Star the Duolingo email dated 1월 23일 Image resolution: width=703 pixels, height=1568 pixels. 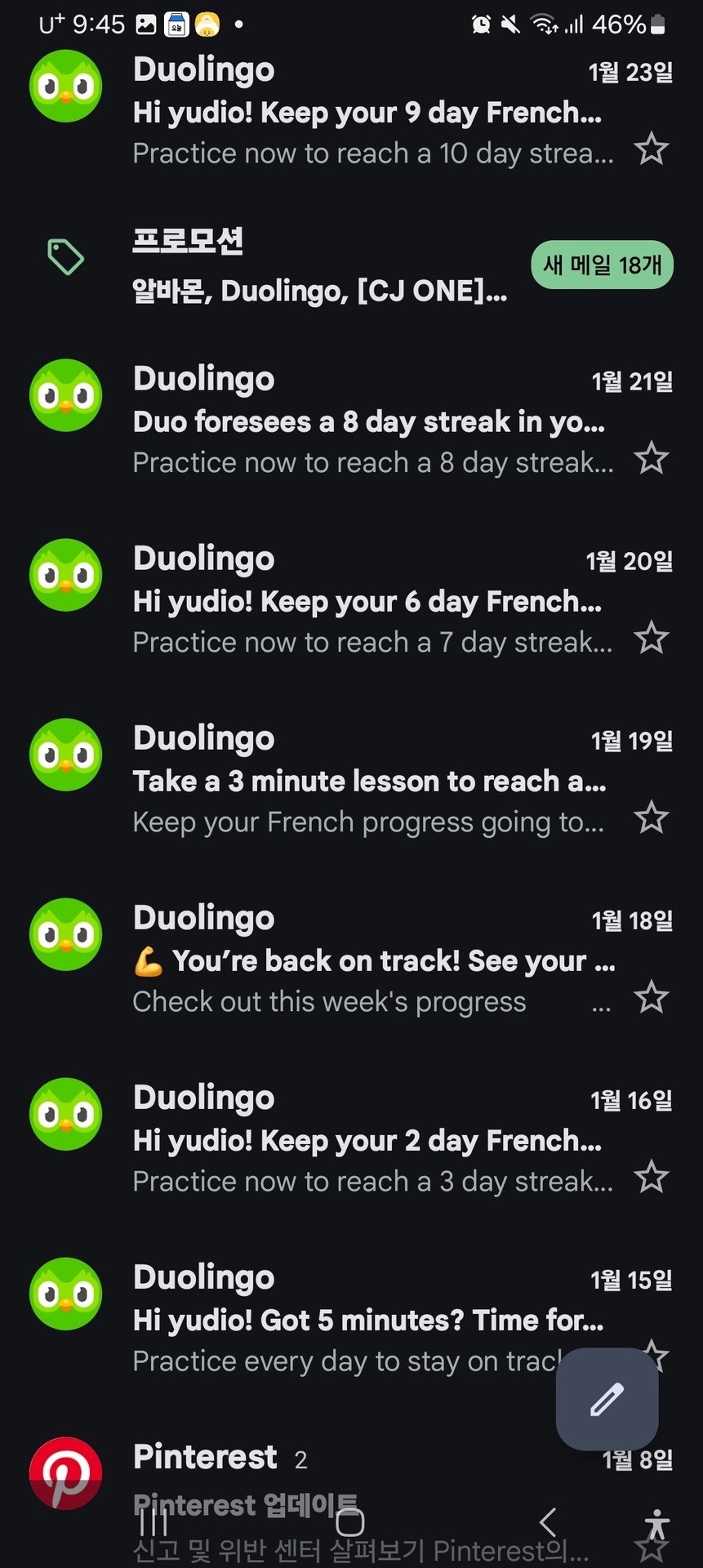click(x=652, y=149)
